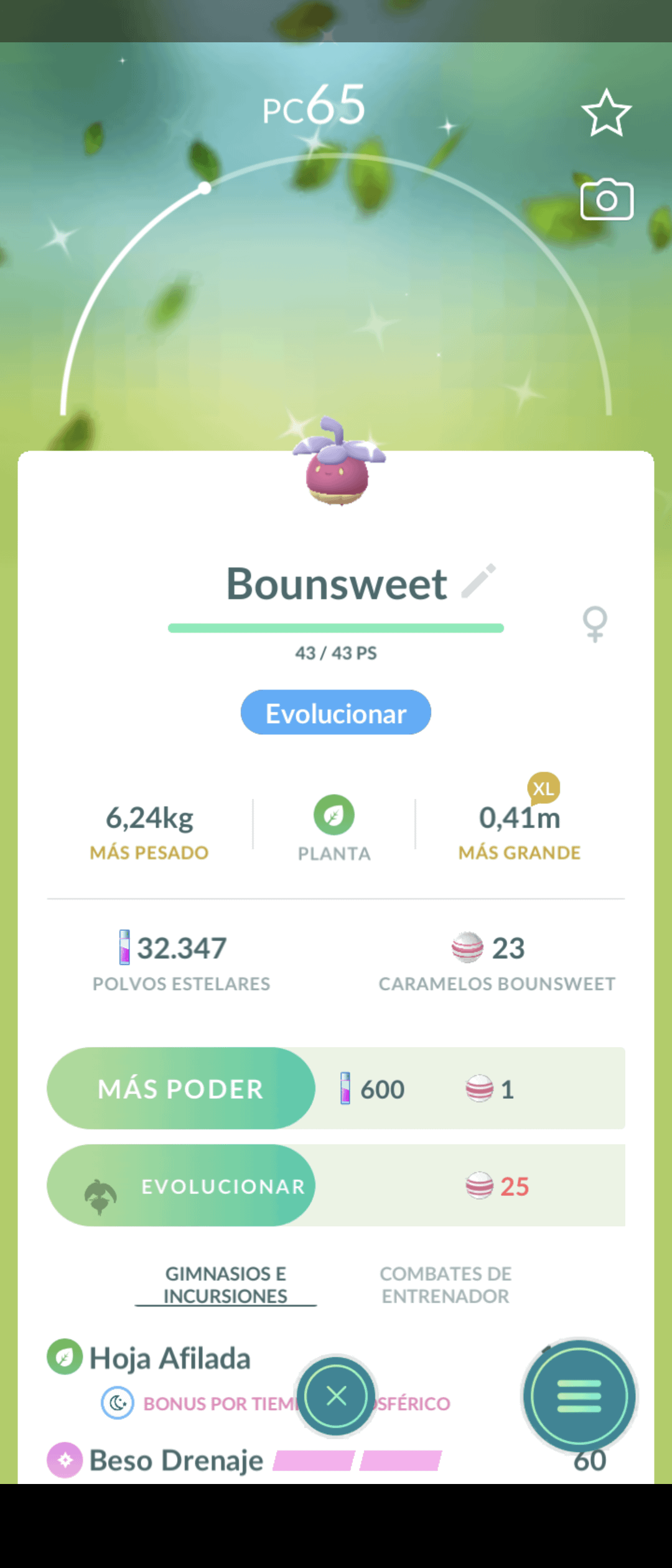Viewport: 672px width, 1568px height.
Task: Tap the green EVOLUCIONAR button costing 25 candies
Action: (x=181, y=1185)
